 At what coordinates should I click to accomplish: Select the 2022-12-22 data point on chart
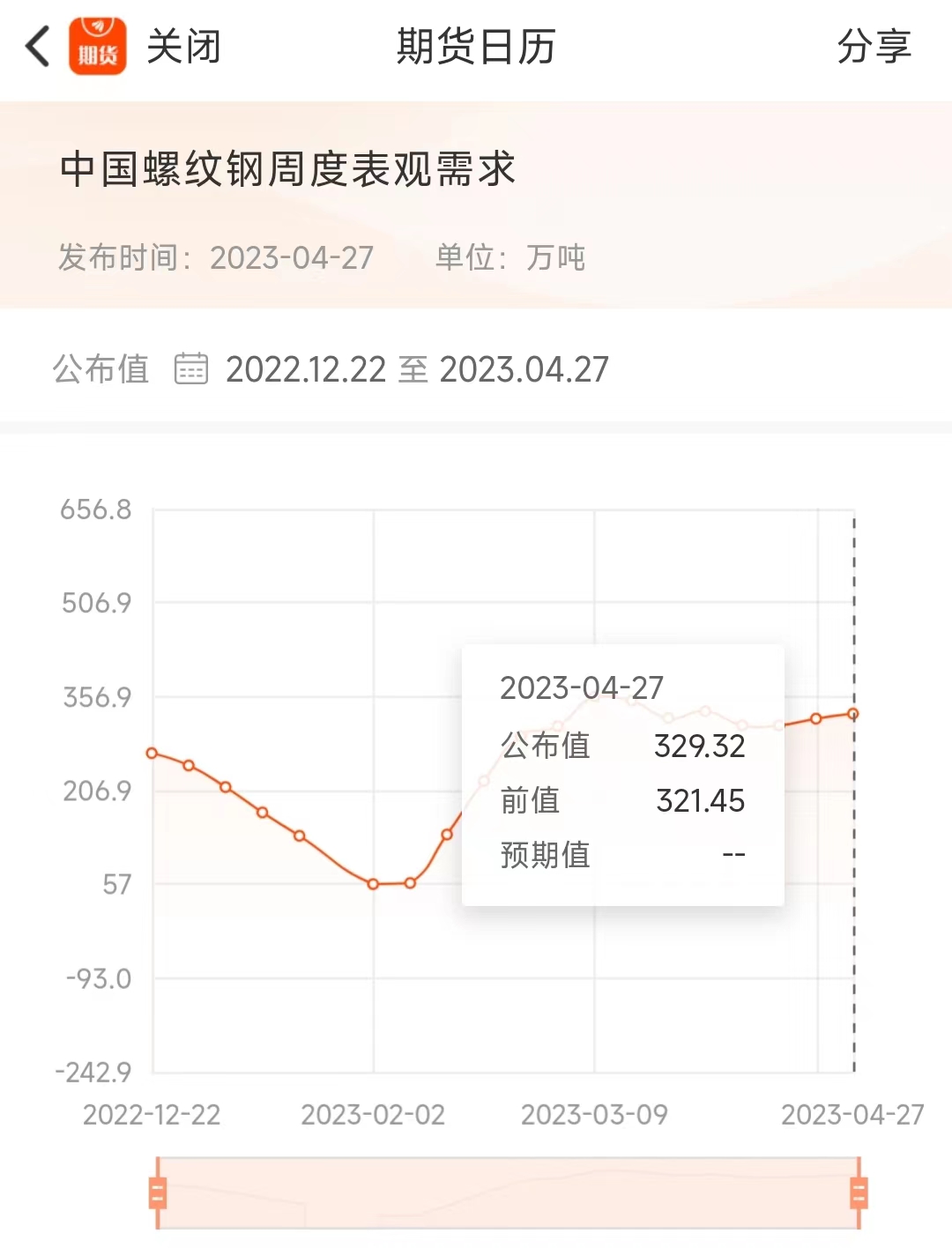[152, 754]
